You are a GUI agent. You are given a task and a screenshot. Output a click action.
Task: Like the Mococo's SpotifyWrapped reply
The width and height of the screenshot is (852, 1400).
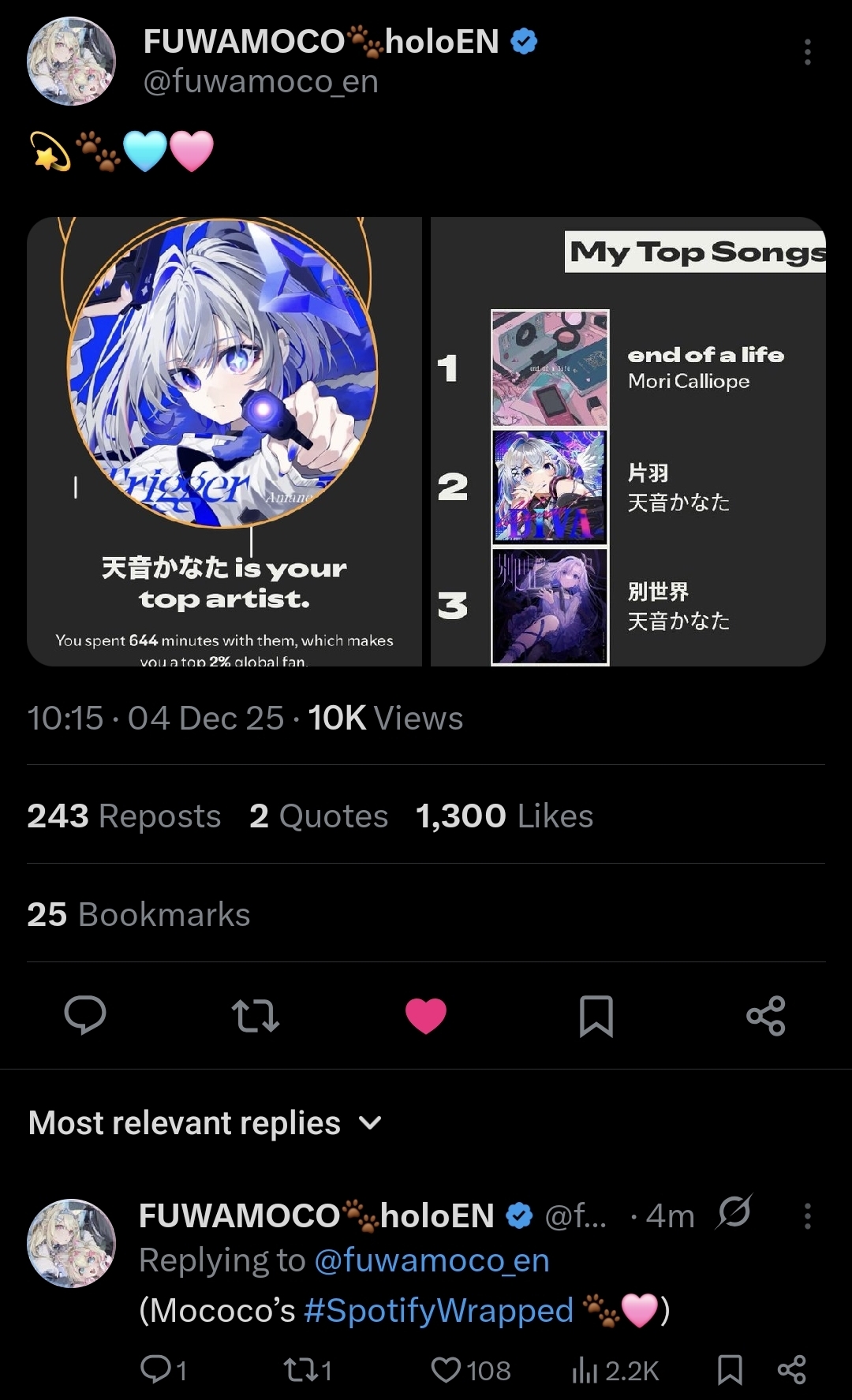click(x=447, y=1370)
